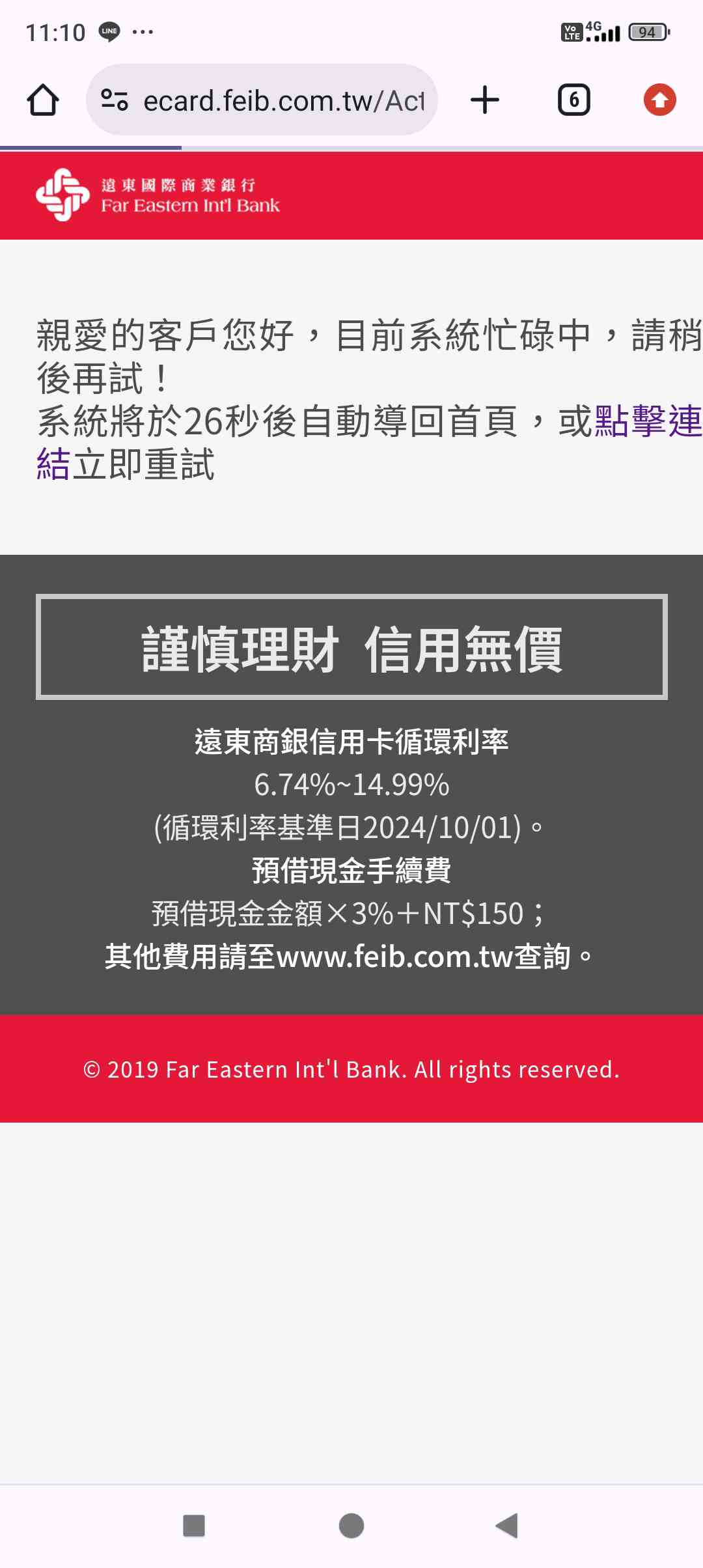View site information in the address bar
The height and width of the screenshot is (1568, 703).
[x=115, y=100]
